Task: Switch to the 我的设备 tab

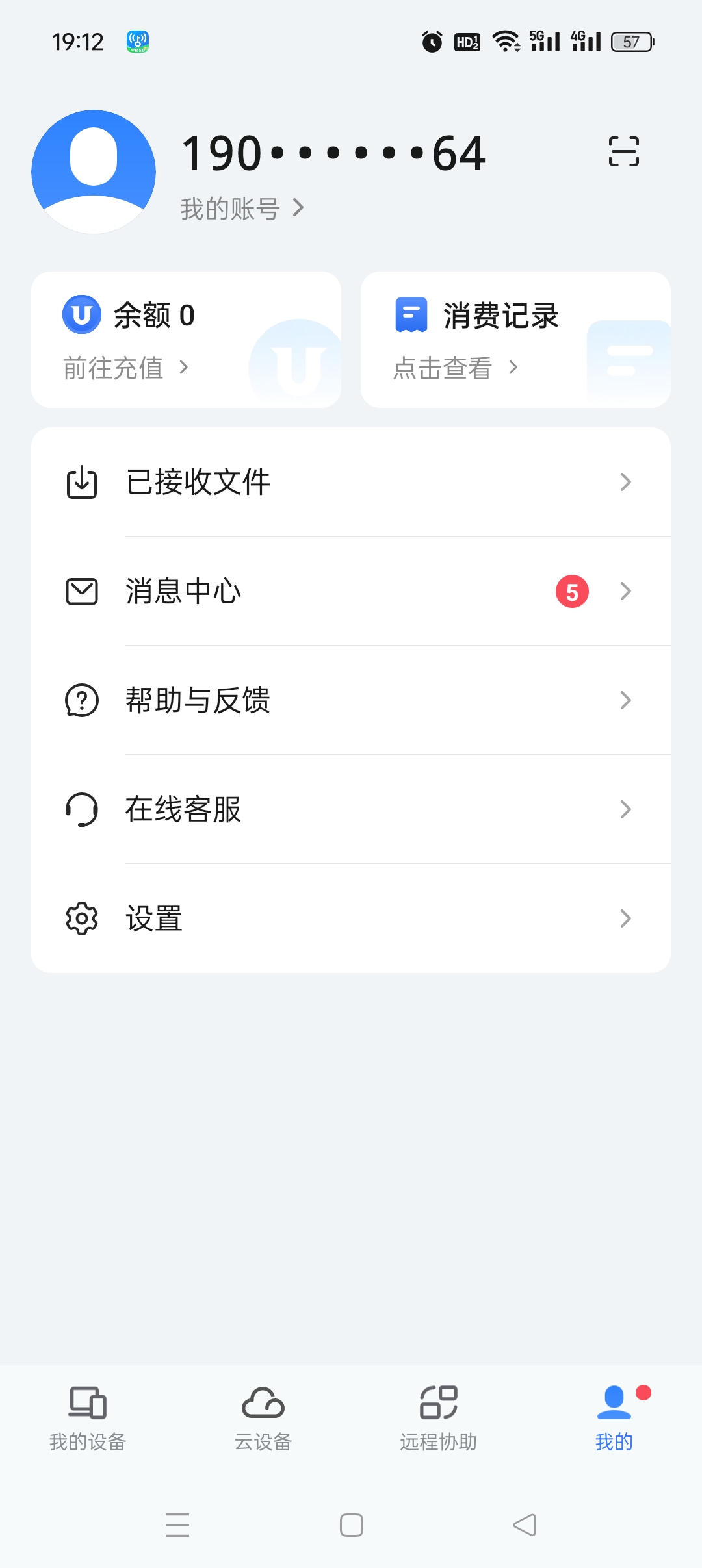Action: [x=88, y=1416]
